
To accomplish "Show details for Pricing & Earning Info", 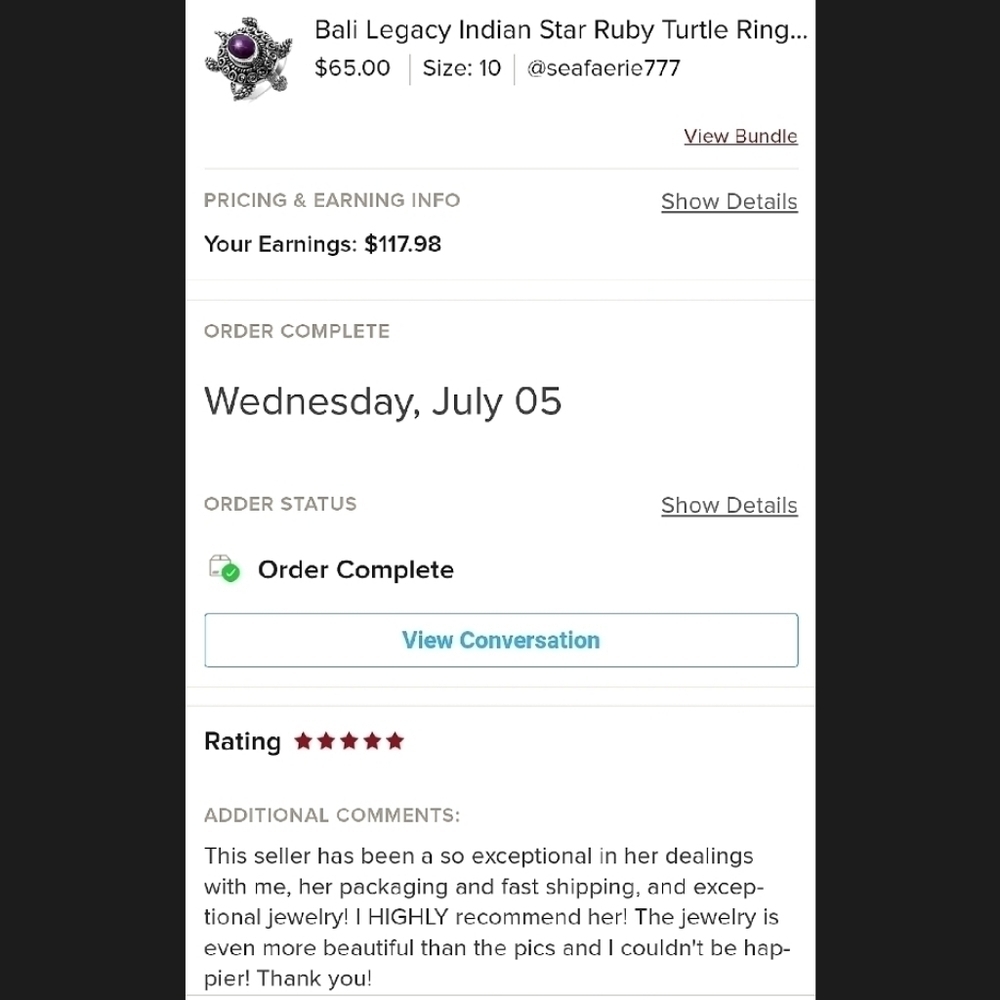I will tap(729, 202).
